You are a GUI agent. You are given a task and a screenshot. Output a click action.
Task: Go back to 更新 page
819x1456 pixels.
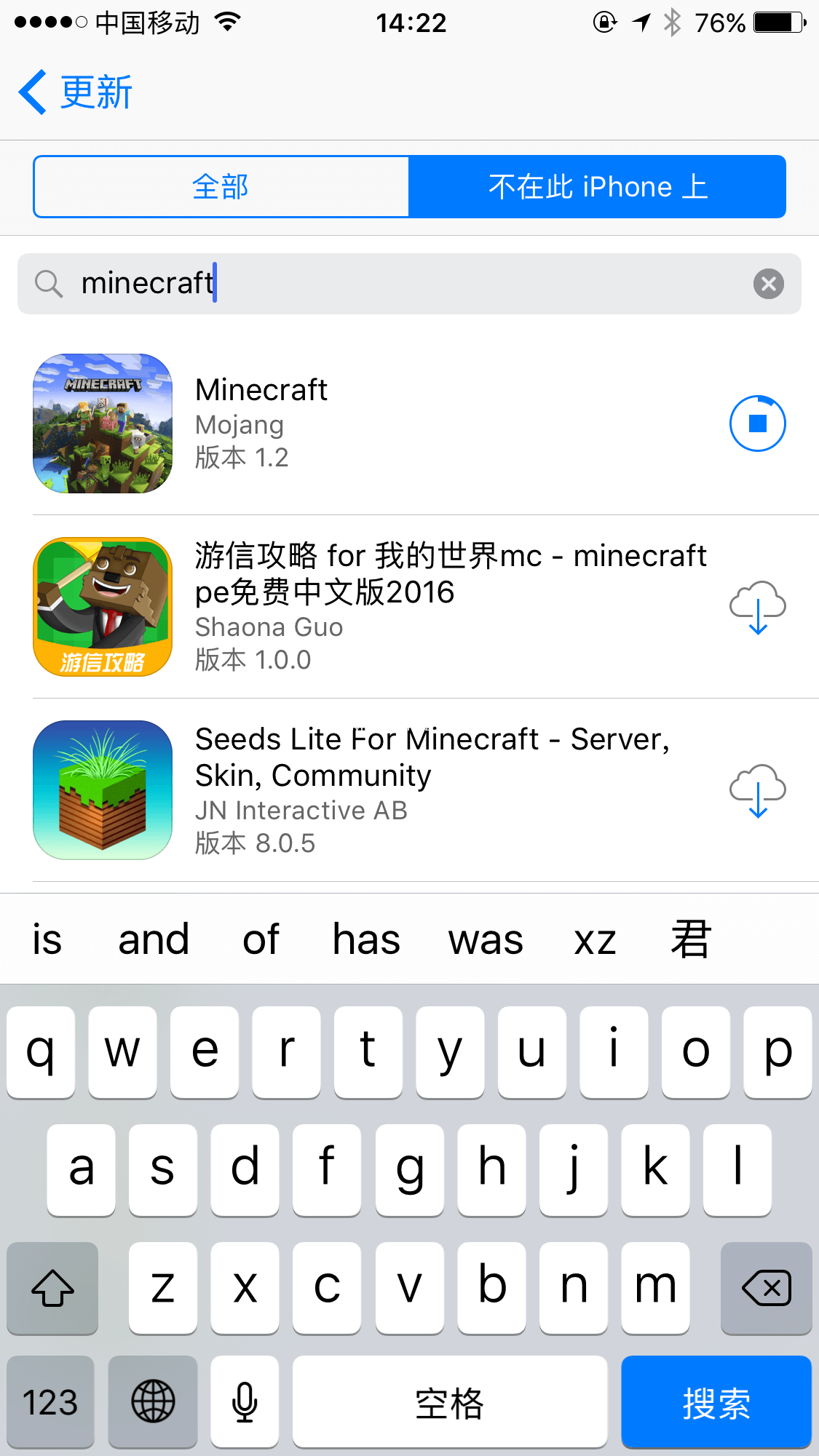coord(76,92)
